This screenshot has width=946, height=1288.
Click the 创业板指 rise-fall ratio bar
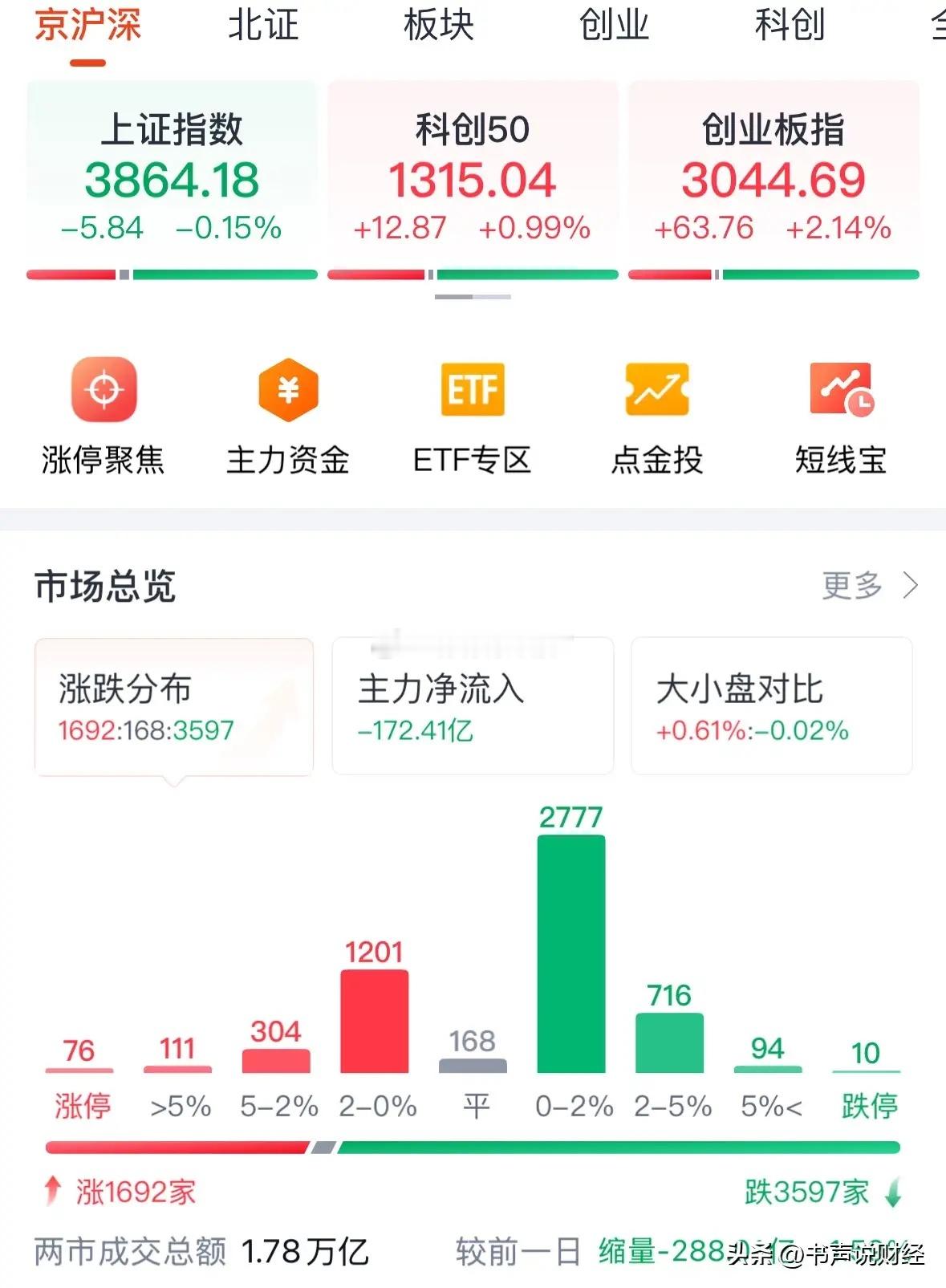point(773,274)
